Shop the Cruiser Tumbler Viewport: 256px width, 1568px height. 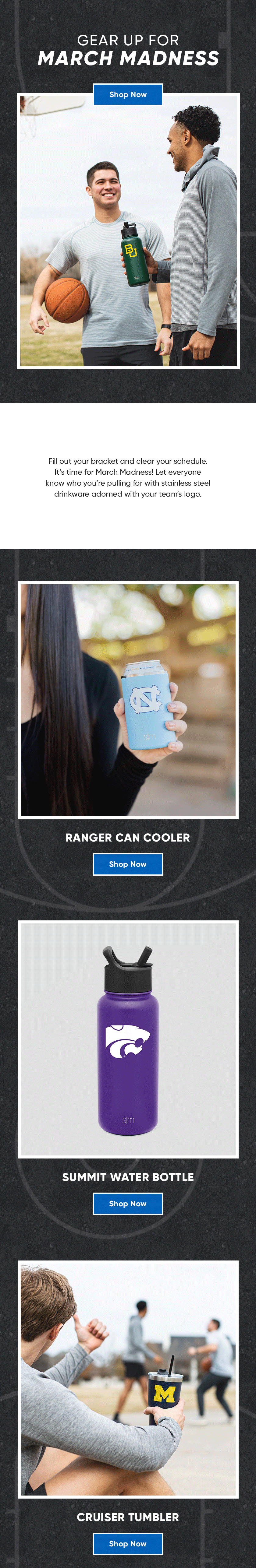[127, 1543]
